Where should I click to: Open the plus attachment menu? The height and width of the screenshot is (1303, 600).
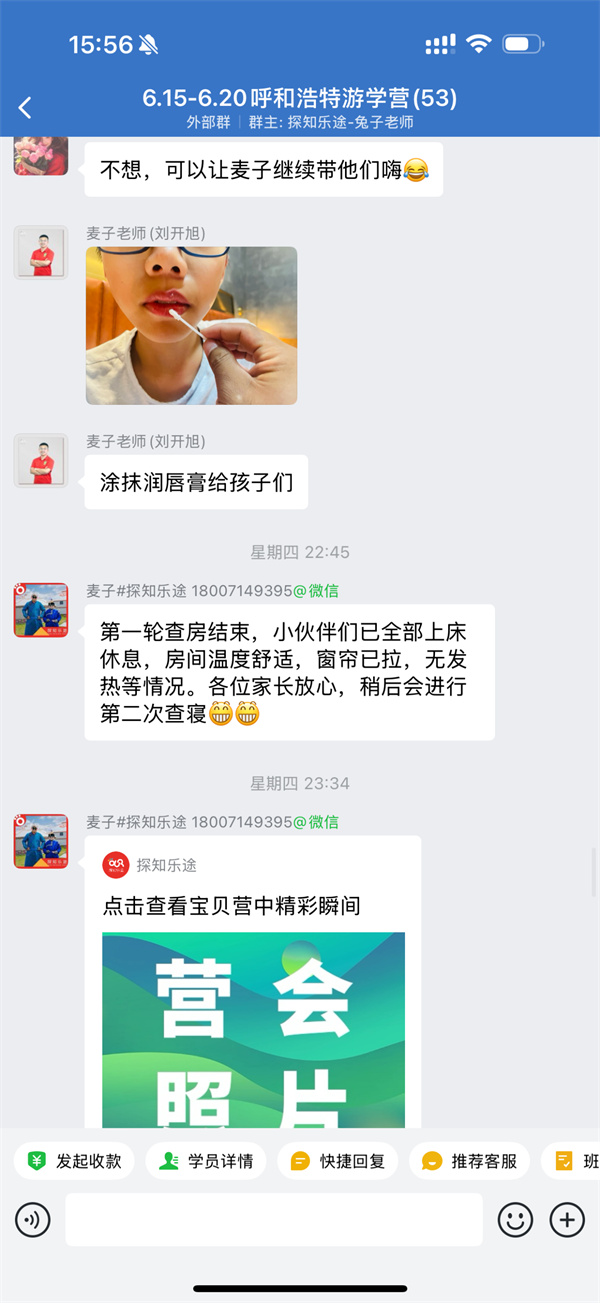point(567,1220)
